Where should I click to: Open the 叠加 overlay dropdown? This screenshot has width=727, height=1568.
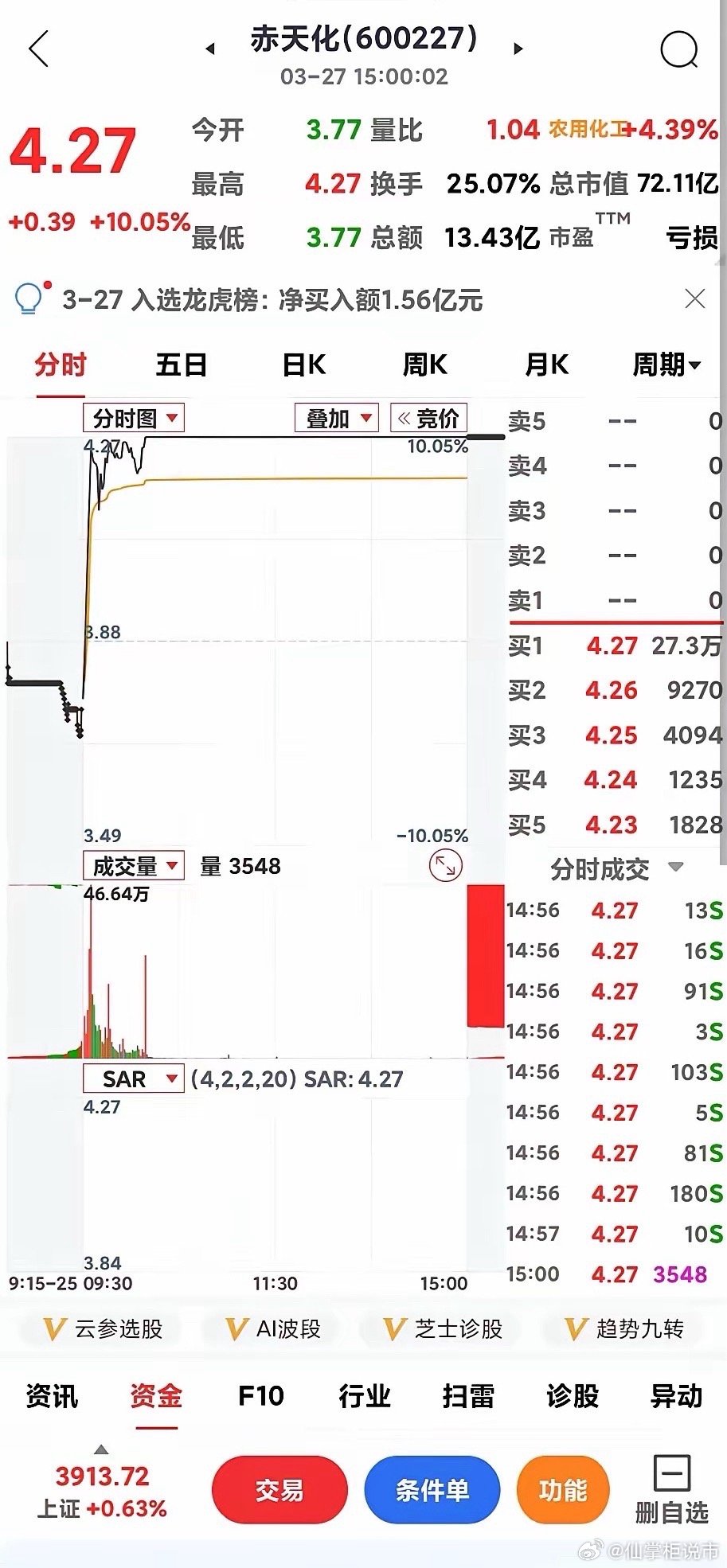point(335,416)
